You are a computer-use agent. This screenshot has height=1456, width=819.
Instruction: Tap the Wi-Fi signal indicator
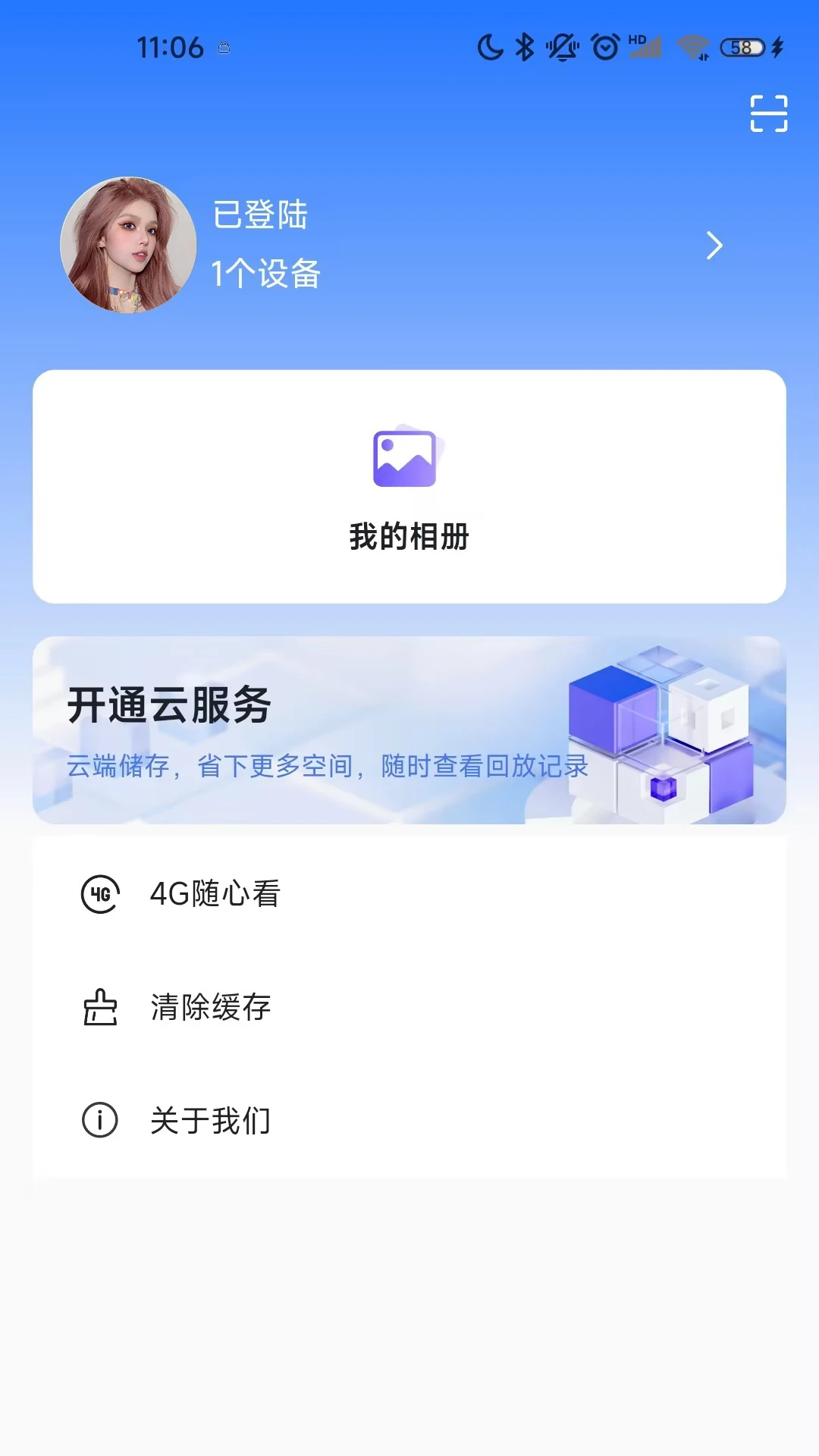point(694,47)
